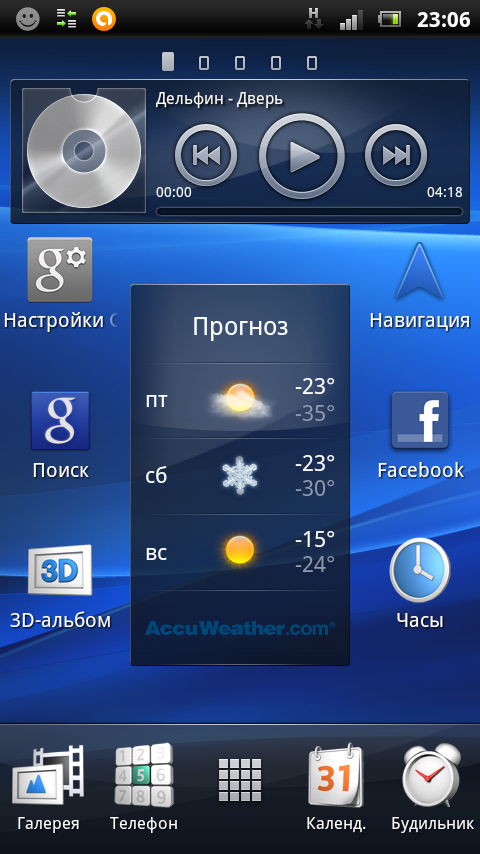The image size is (480, 854).
Task: Skip to the next track
Action: (x=396, y=156)
